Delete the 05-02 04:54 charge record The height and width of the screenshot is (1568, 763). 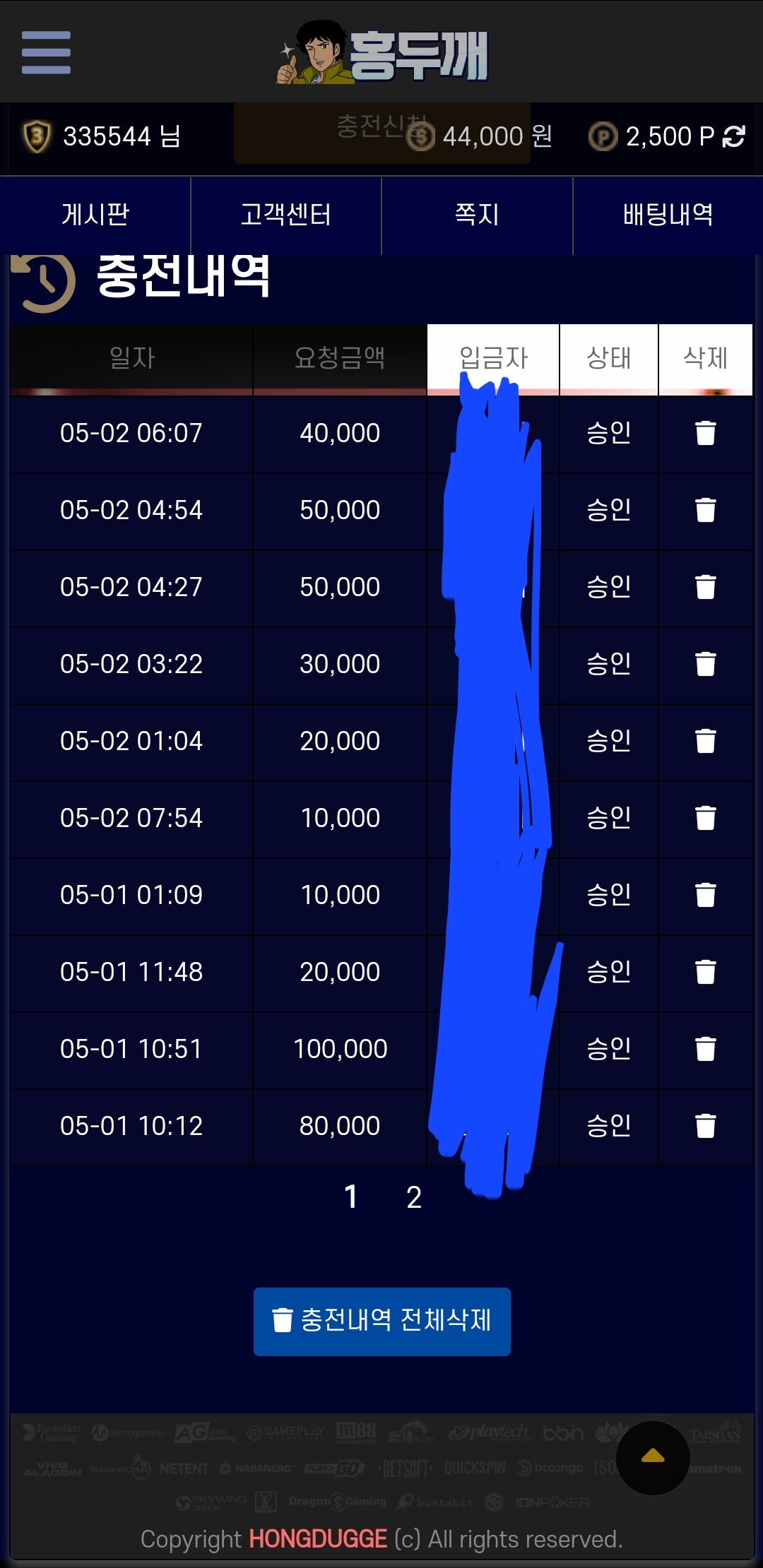coord(705,510)
